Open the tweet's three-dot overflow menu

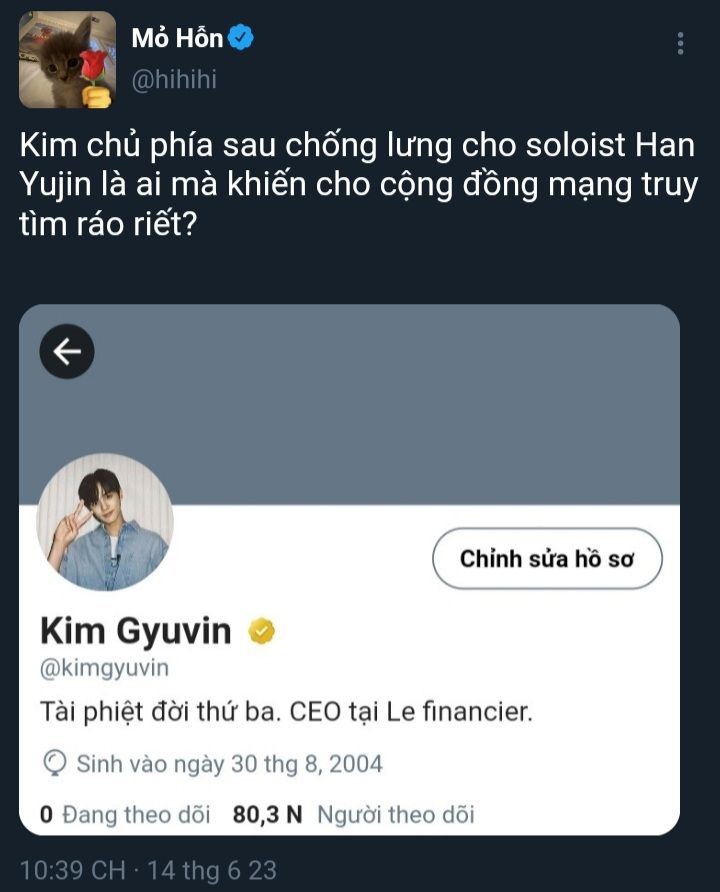click(680, 43)
